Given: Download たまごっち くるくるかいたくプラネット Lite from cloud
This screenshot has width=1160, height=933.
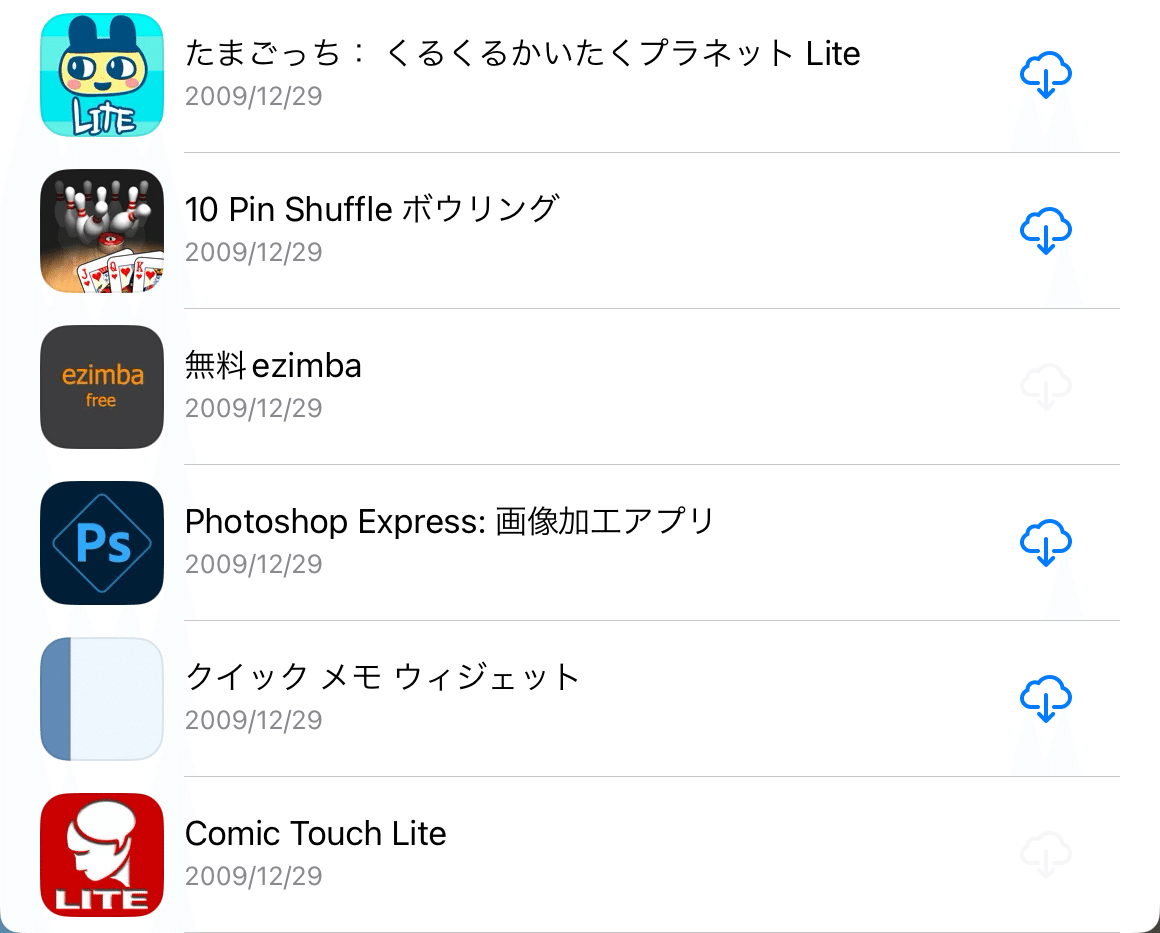Looking at the screenshot, I should pyautogui.click(x=1045, y=76).
